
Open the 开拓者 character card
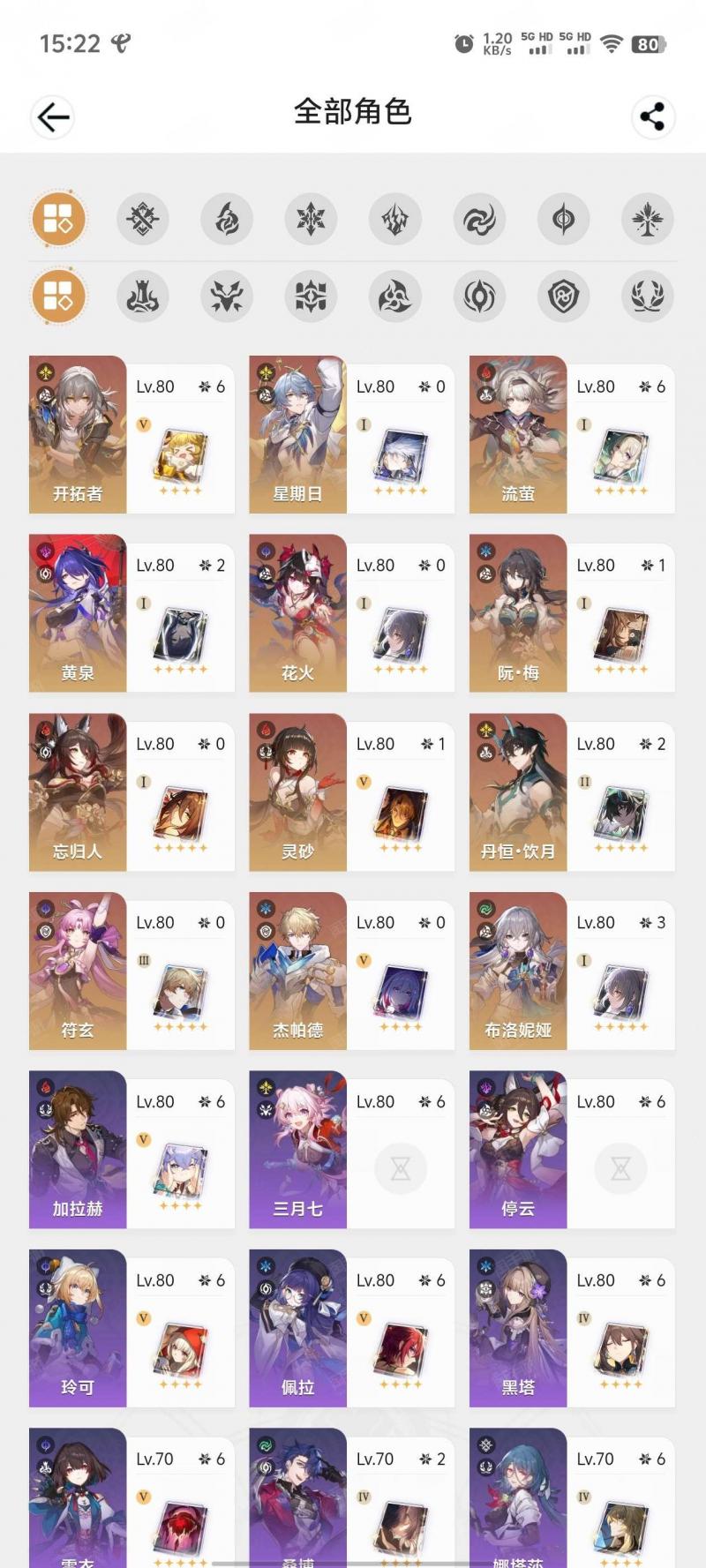(131, 435)
